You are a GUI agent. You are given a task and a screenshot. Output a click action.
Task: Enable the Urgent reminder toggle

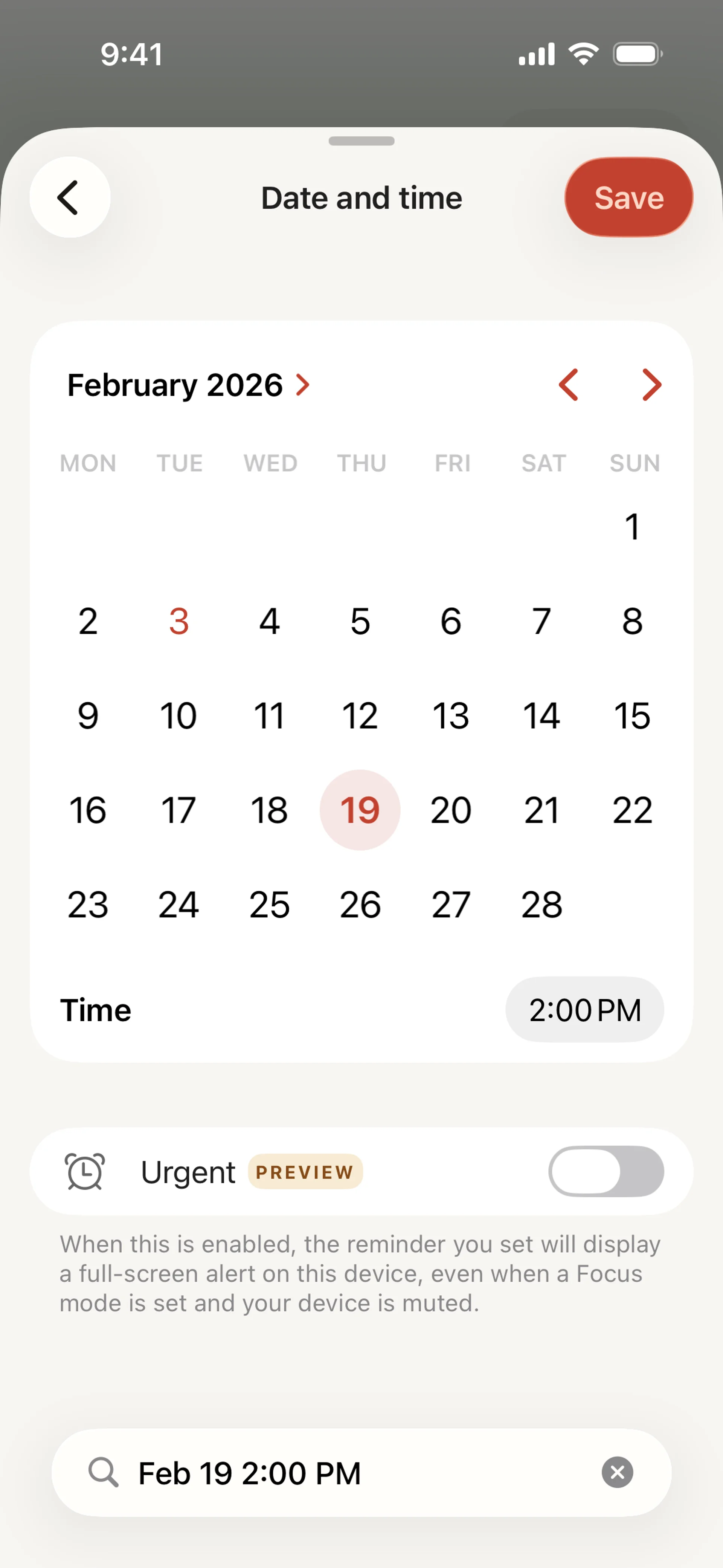click(x=606, y=1171)
